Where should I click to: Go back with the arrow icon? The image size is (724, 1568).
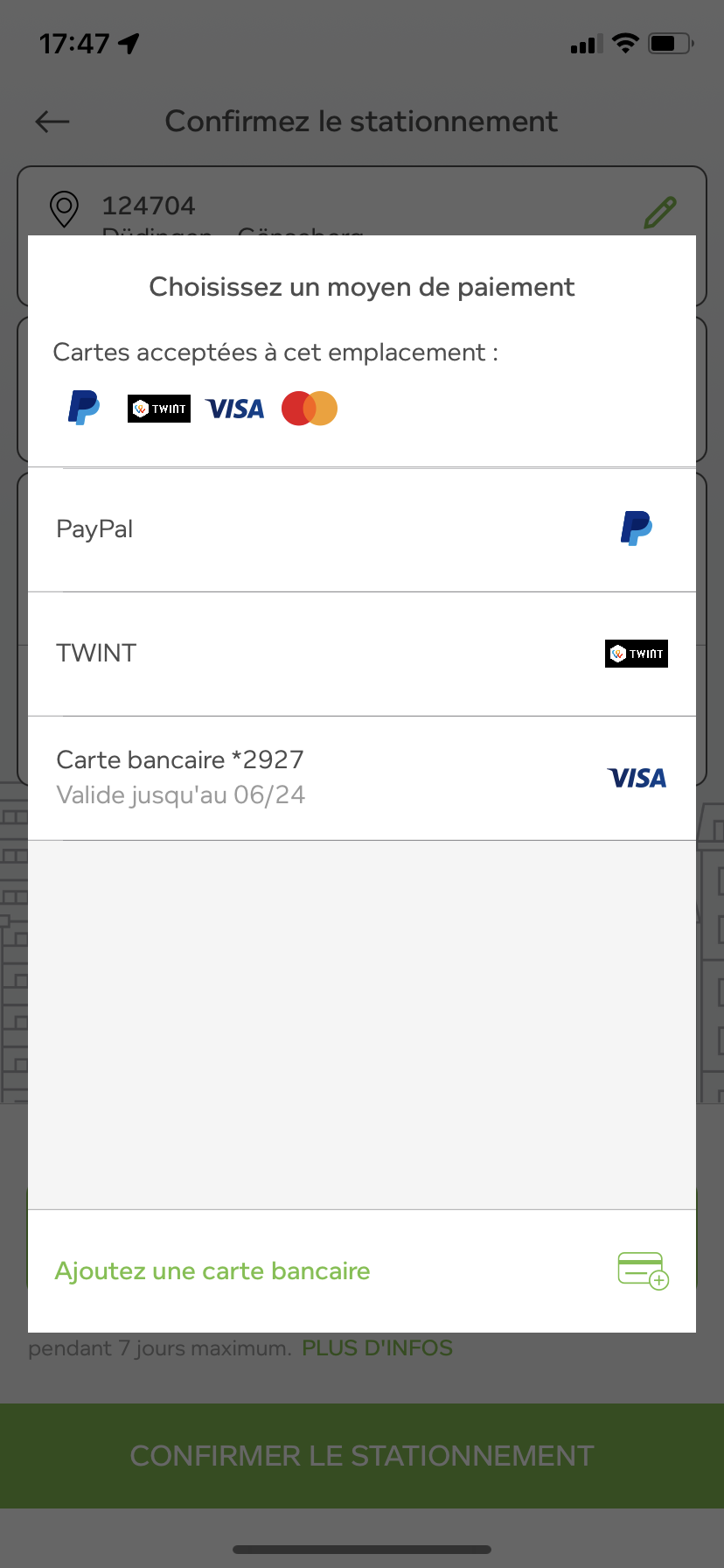point(52,122)
